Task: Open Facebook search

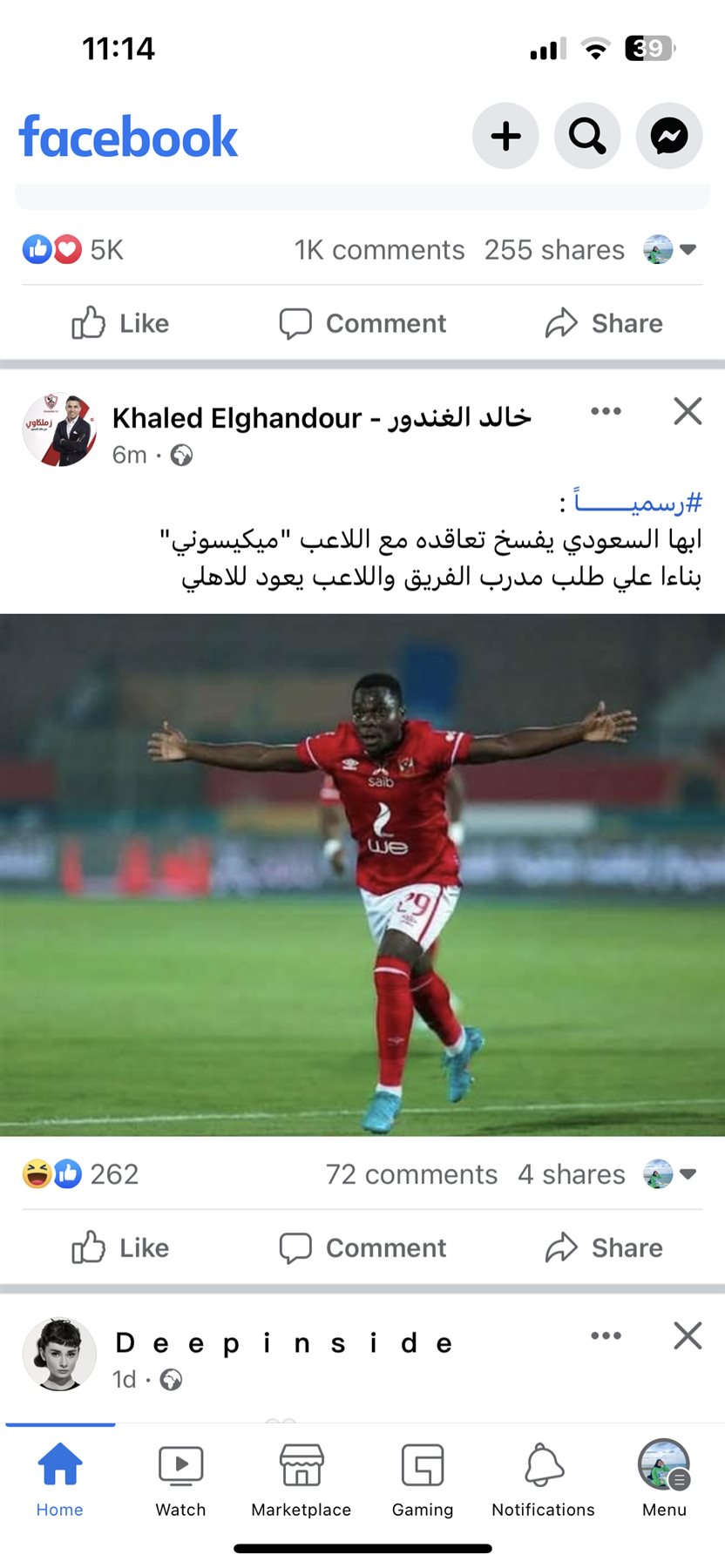Action: [587, 136]
